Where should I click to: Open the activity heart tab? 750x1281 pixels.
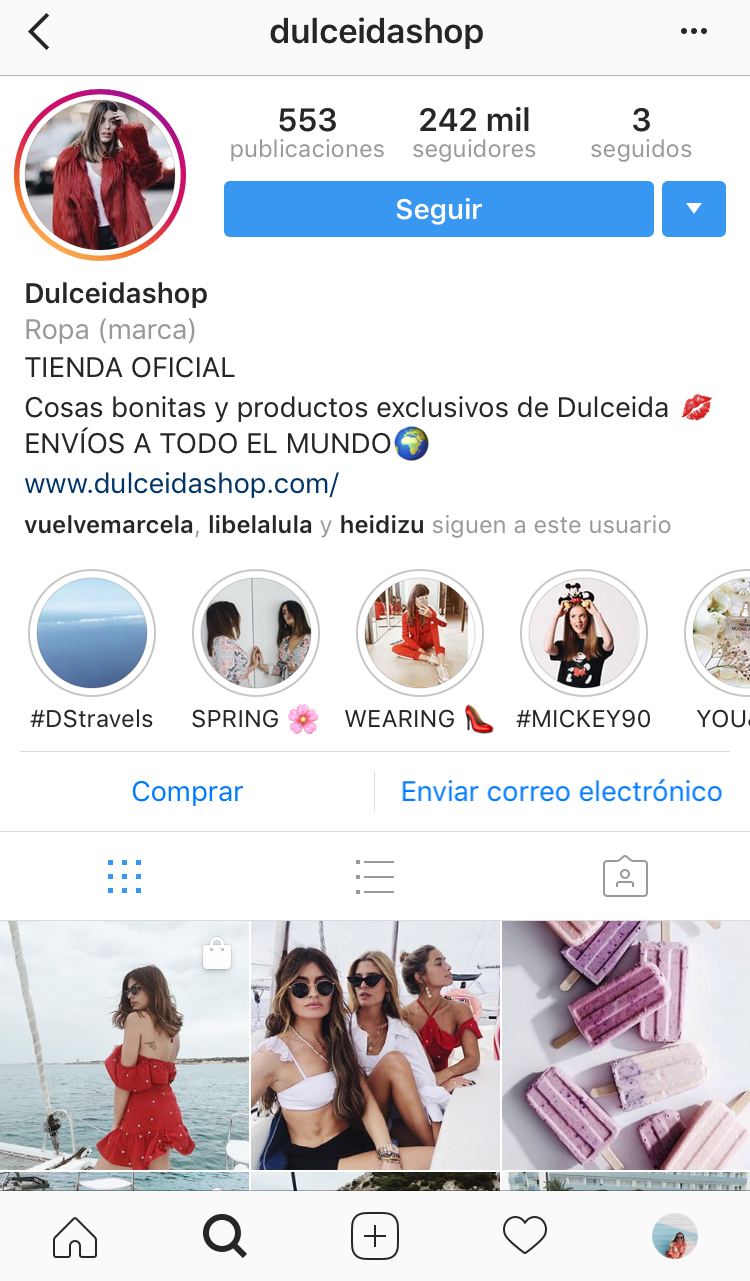(525, 1237)
